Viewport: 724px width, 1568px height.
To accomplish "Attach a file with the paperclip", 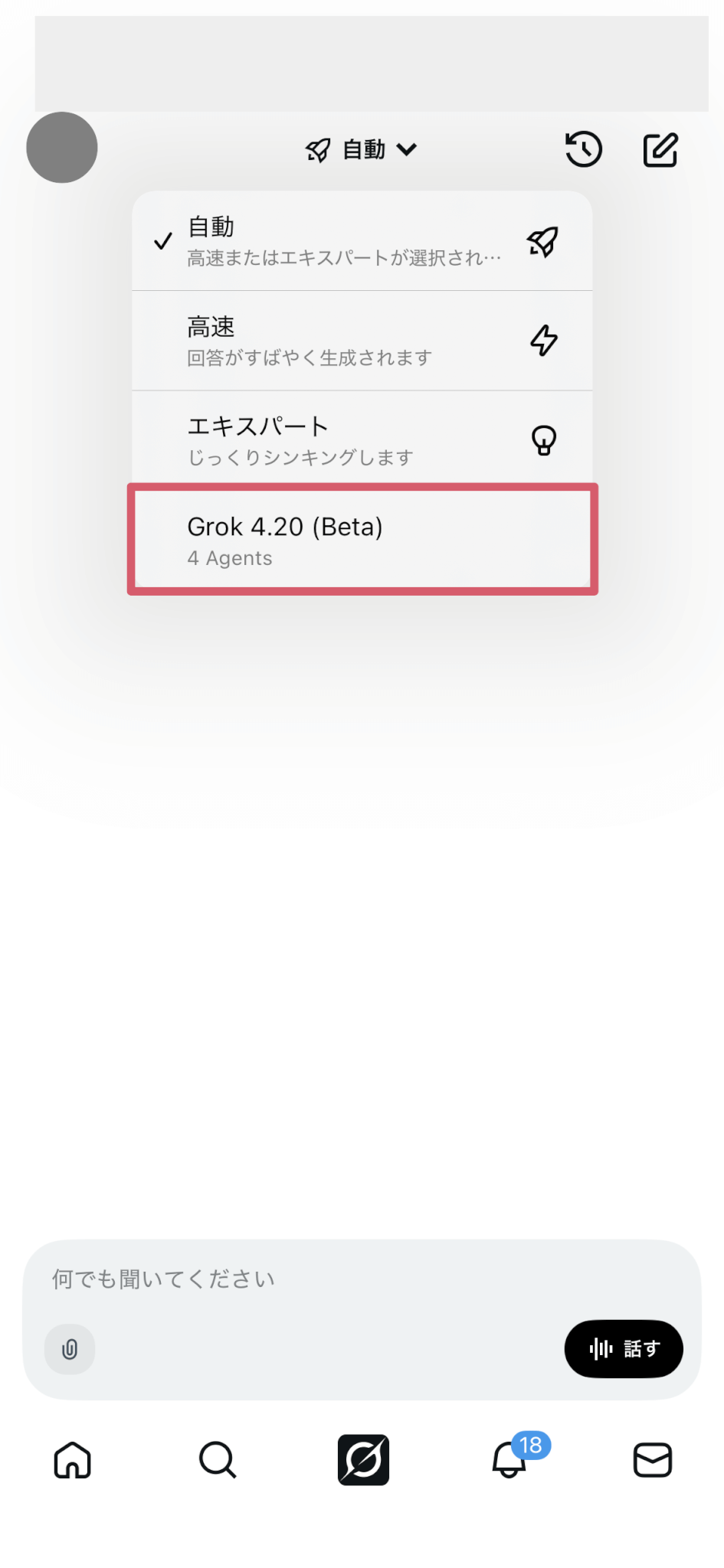I will pyautogui.click(x=70, y=1349).
